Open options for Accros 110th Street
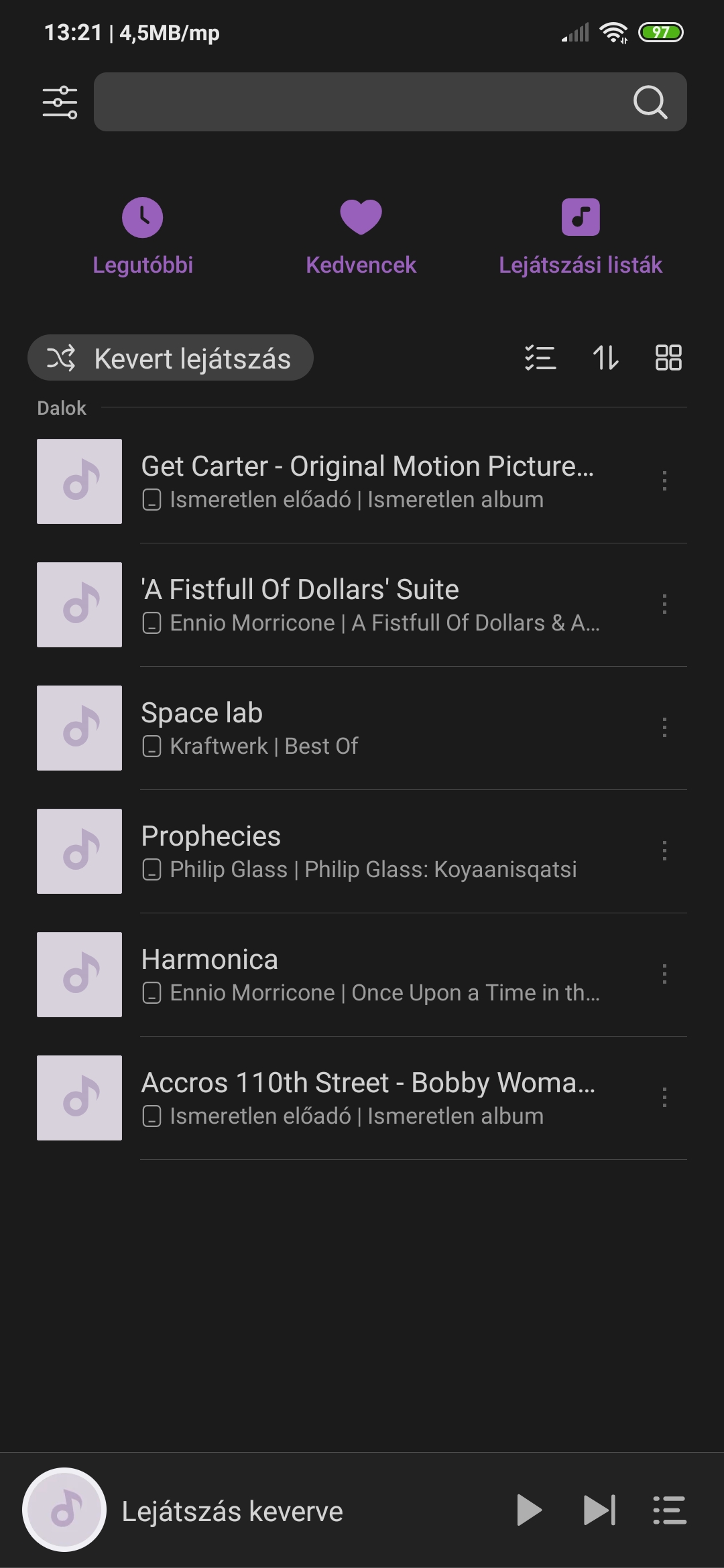The image size is (724, 1568). click(x=664, y=1098)
